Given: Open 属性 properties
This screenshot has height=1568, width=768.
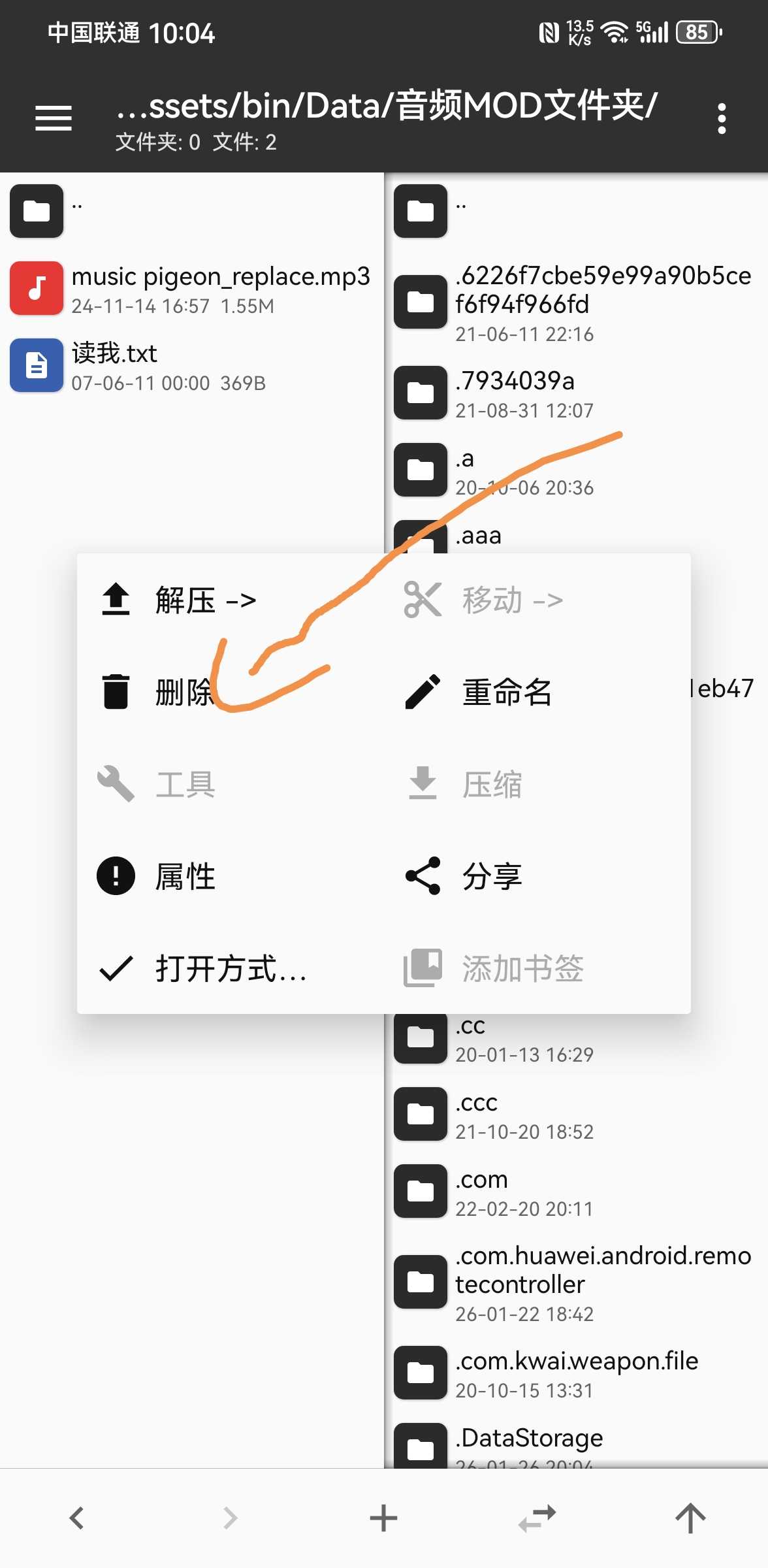Looking at the screenshot, I should (x=185, y=876).
